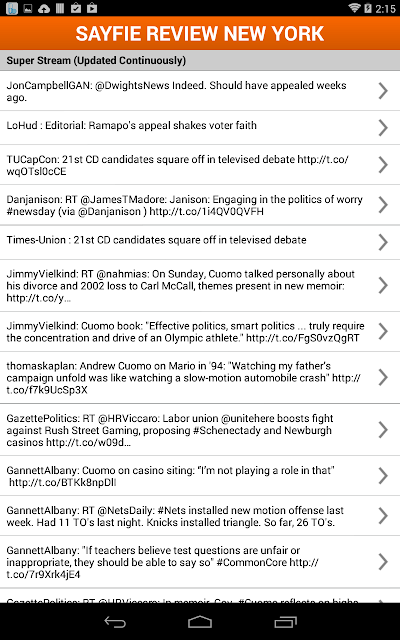This screenshot has width=400, height=640.
Task: Go to the device home screen
Action: point(200,622)
